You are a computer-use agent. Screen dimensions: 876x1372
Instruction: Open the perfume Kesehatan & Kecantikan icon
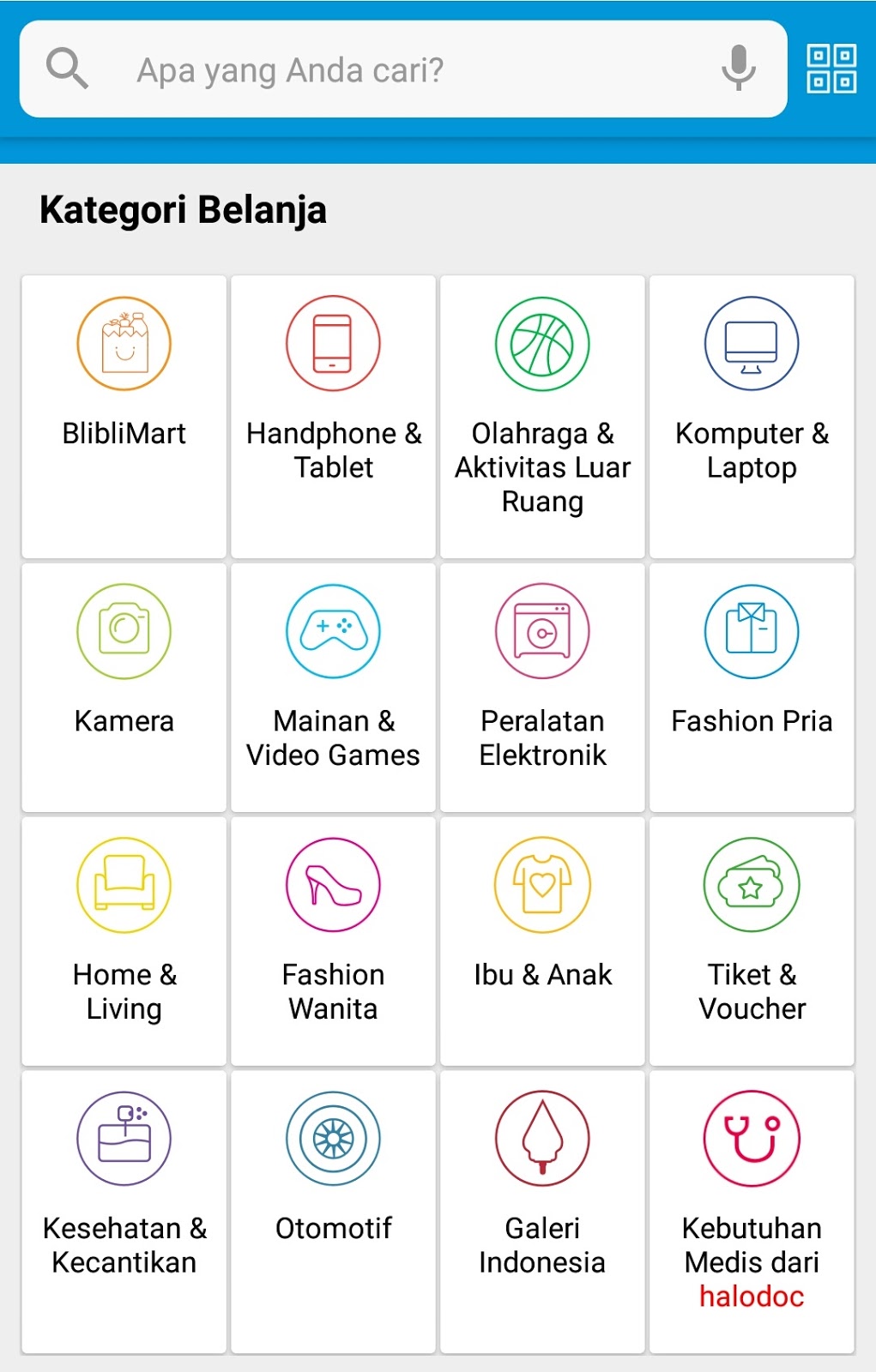click(x=124, y=1139)
